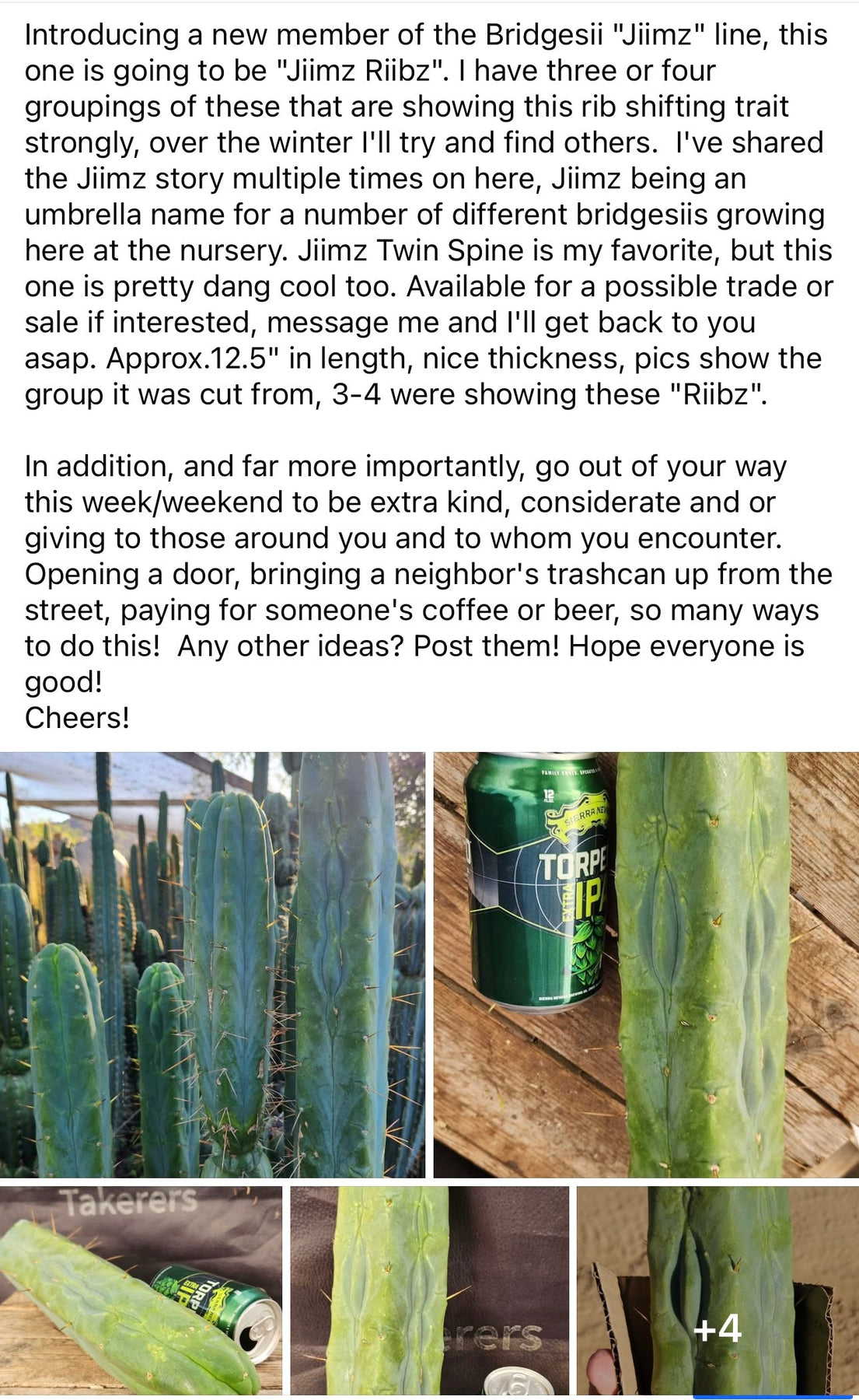Open the photo of the cutting lying beside the can

141,1291
